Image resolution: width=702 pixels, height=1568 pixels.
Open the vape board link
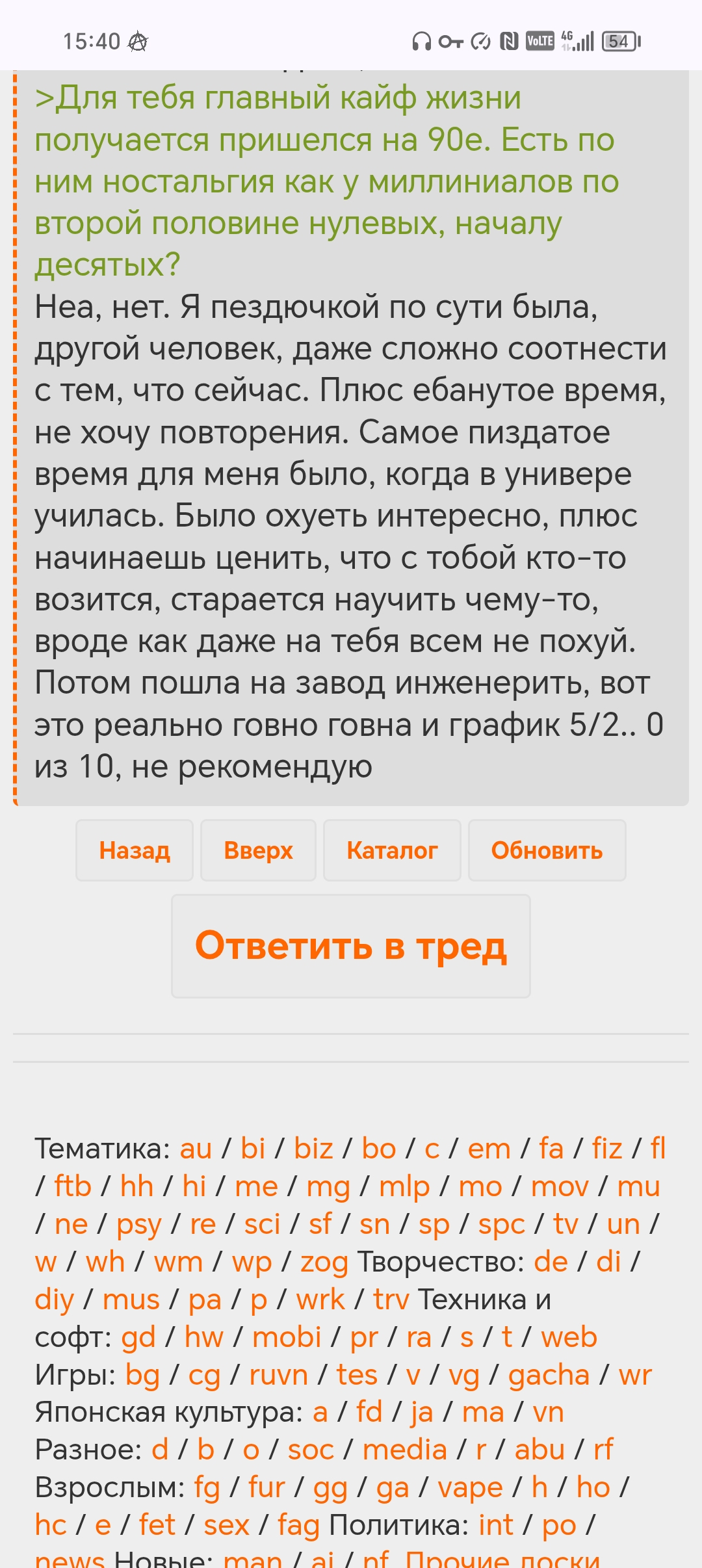(470, 1487)
